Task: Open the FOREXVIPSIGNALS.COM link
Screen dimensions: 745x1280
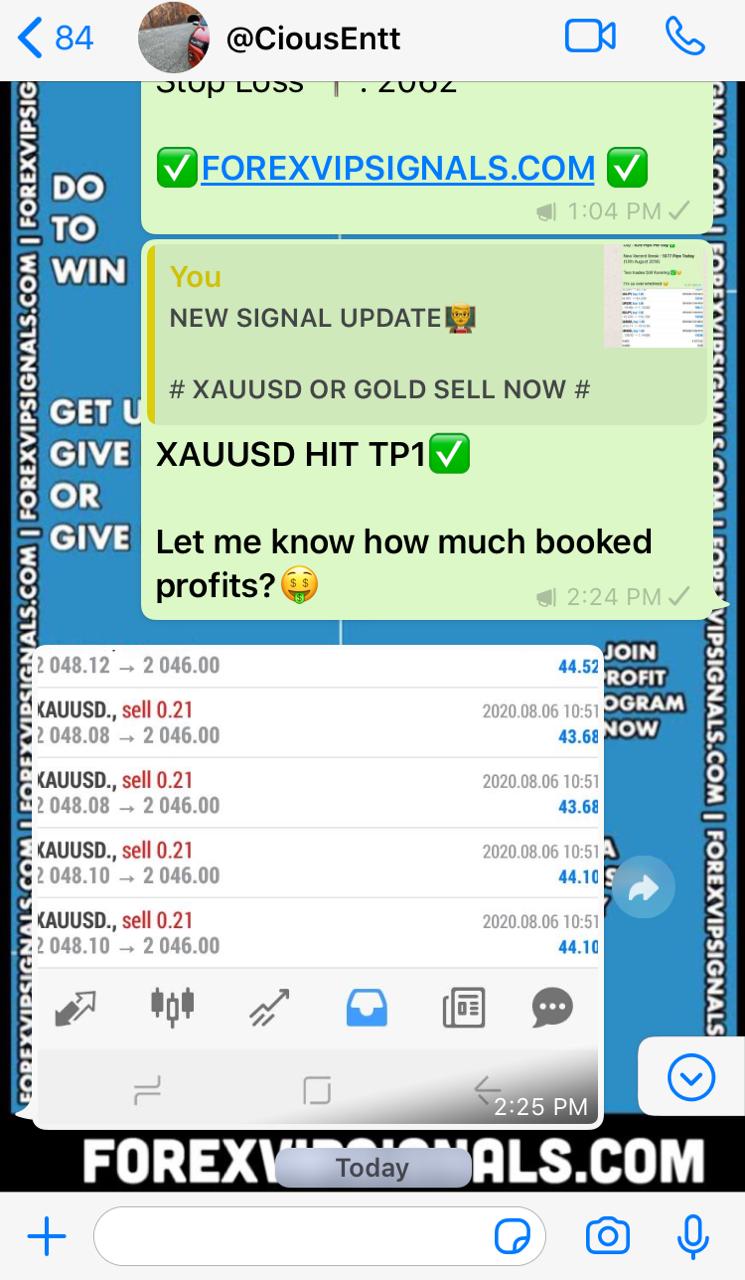Action: (398, 168)
